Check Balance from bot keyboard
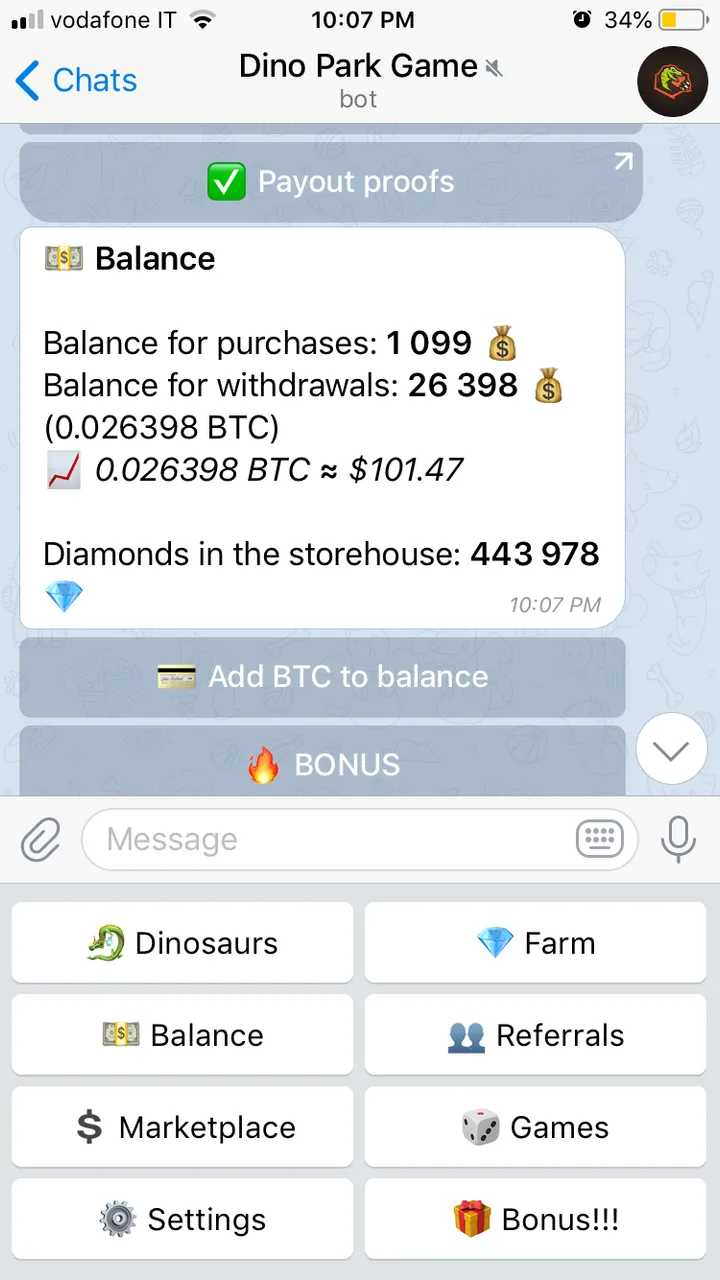 pyautogui.click(x=182, y=1035)
